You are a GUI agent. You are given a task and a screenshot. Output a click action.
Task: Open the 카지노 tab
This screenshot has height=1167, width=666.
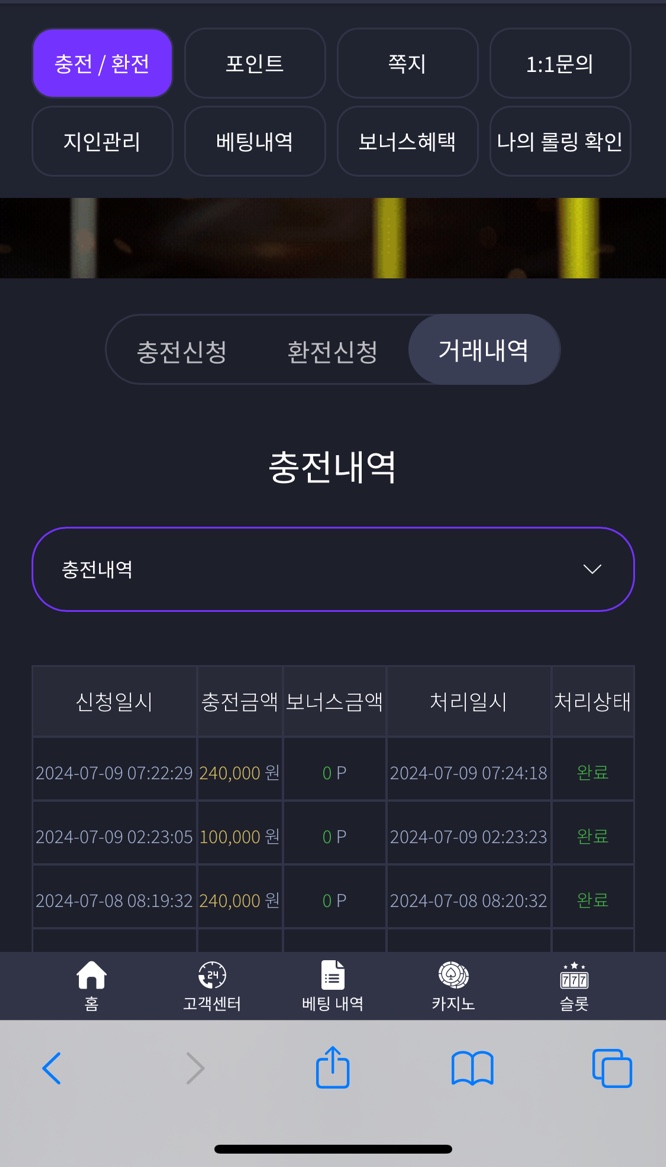(453, 985)
